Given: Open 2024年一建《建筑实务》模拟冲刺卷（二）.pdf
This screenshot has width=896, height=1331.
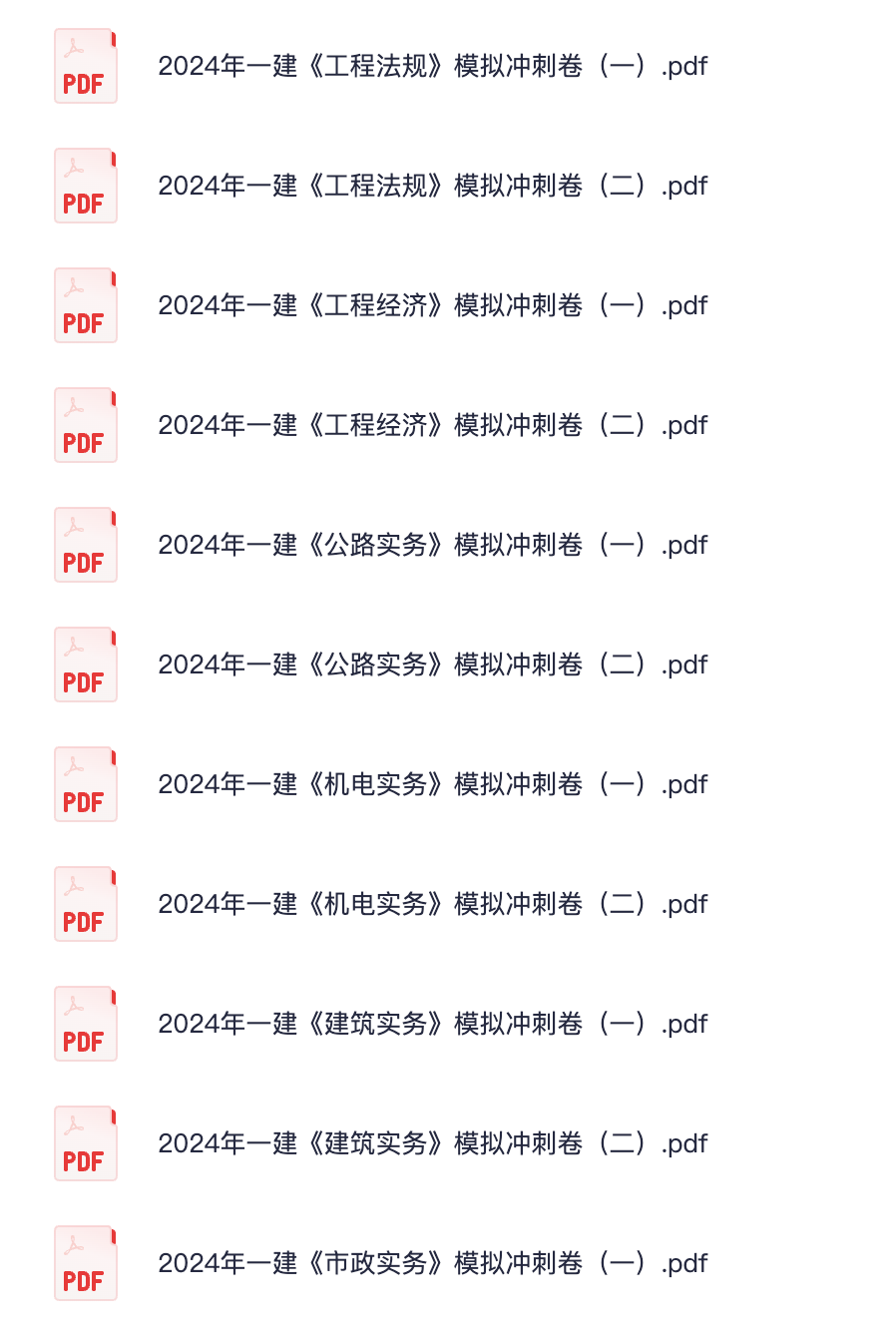Looking at the screenshot, I should [432, 1143].
